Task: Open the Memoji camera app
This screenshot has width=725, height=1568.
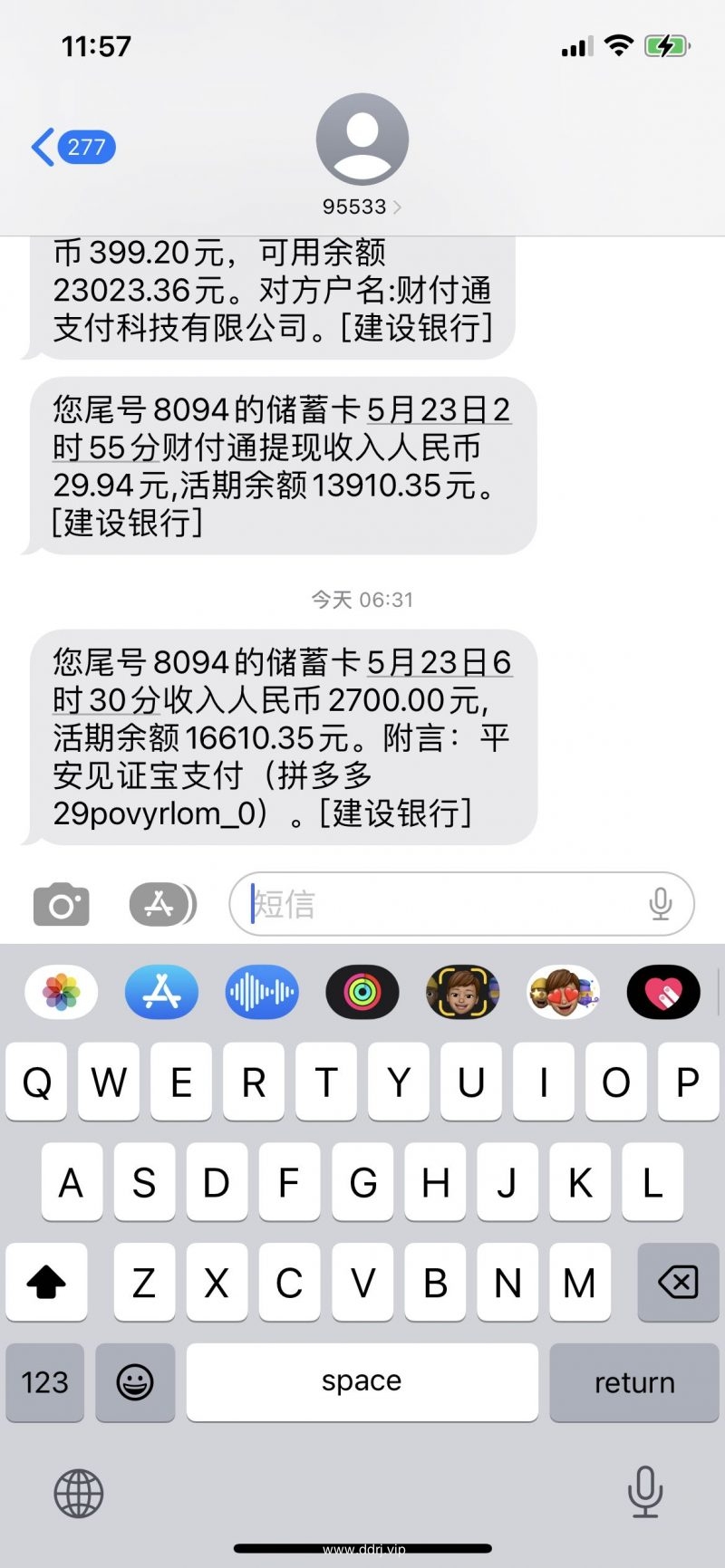Action: [x=462, y=992]
